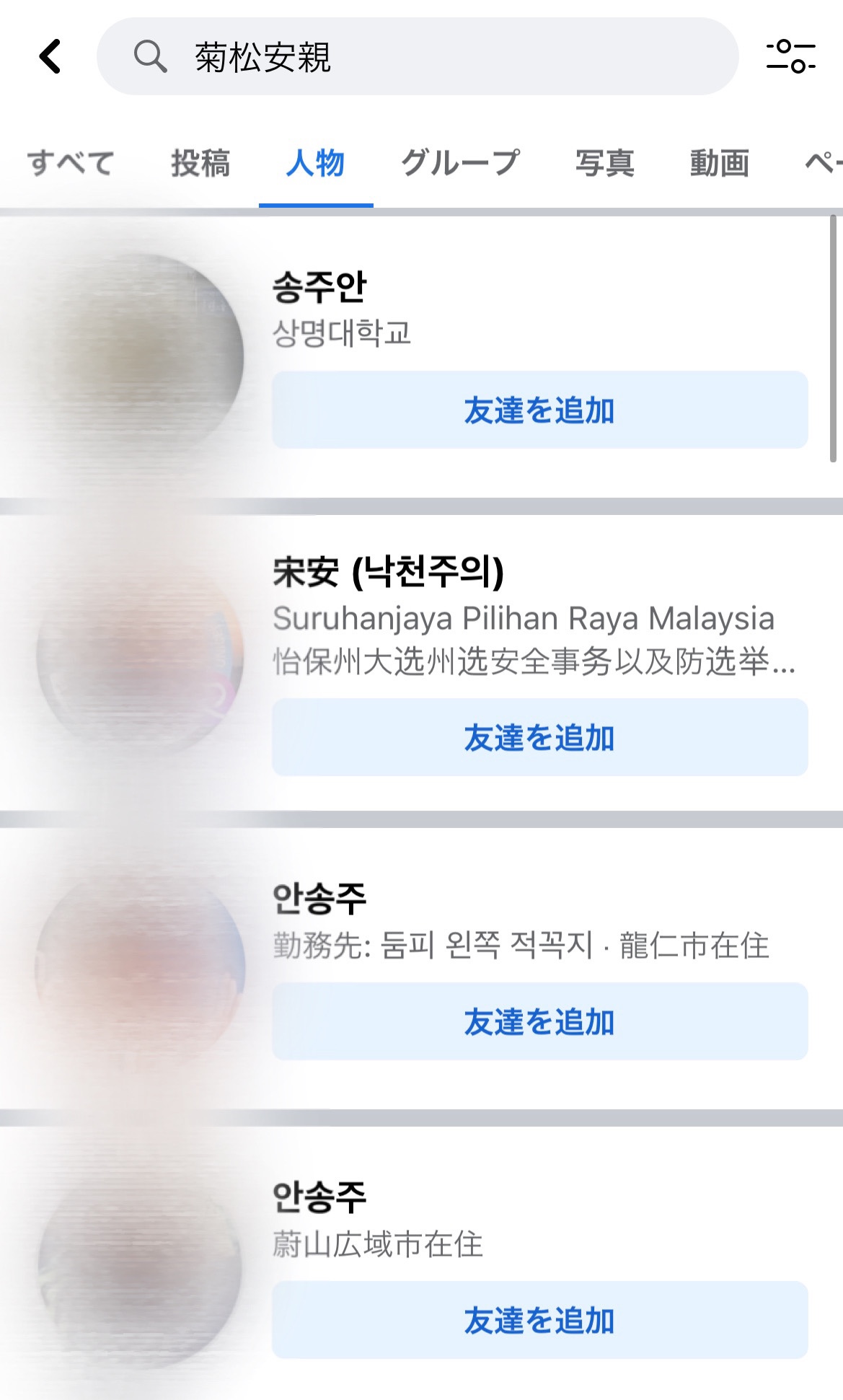Switch to the グループ tab
This screenshot has height=1400, width=843.
460,163
